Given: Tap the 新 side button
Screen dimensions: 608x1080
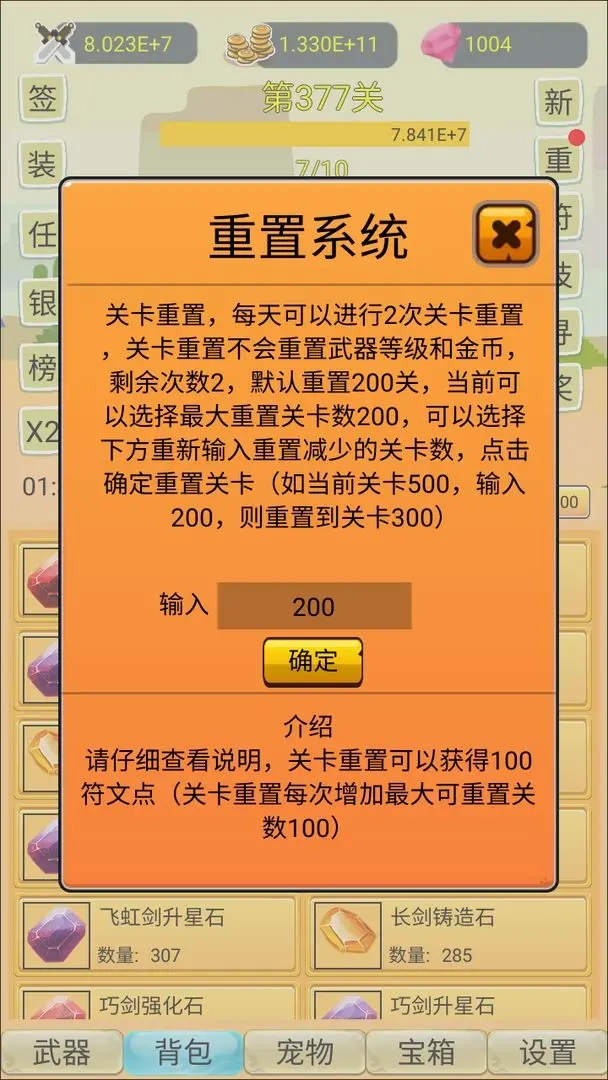Looking at the screenshot, I should tap(558, 102).
